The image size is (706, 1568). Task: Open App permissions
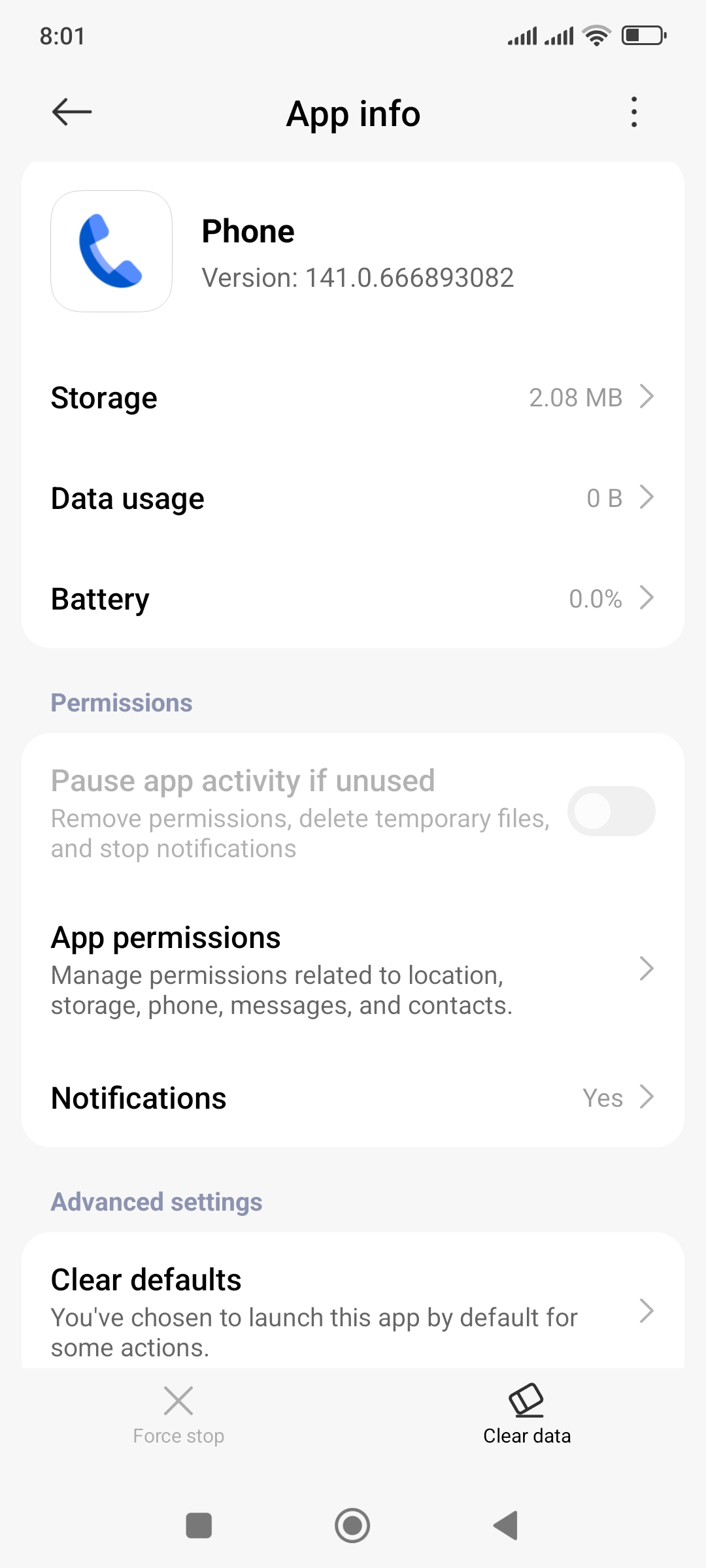[353, 970]
